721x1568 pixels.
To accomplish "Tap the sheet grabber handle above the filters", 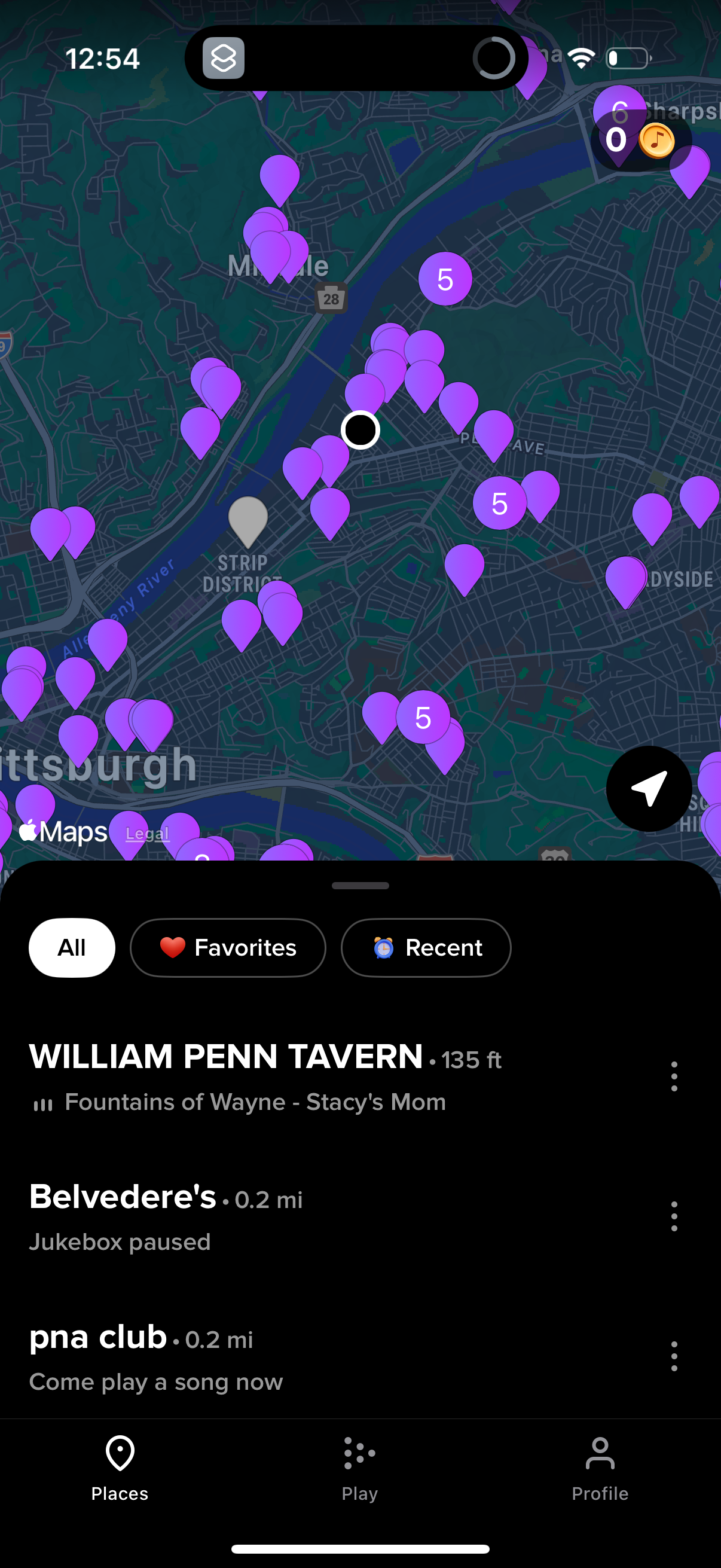I will coord(360,886).
